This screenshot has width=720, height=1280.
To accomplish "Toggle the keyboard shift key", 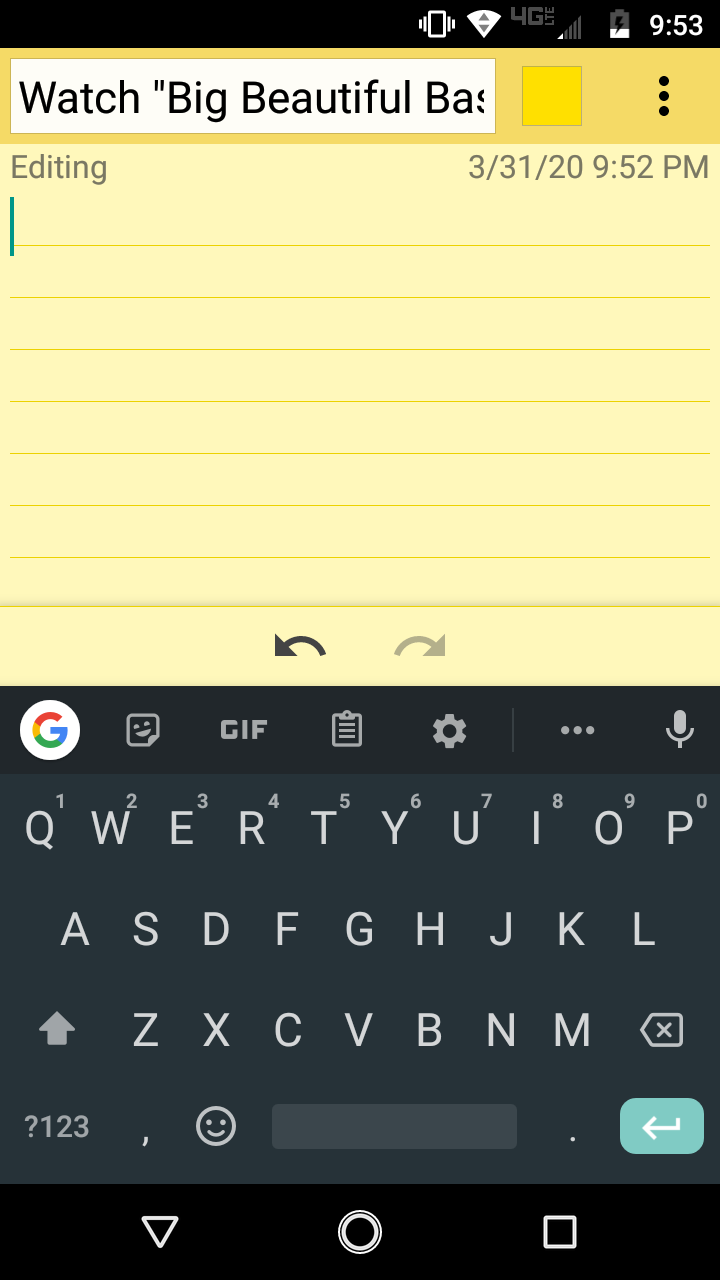I will pos(57,1029).
